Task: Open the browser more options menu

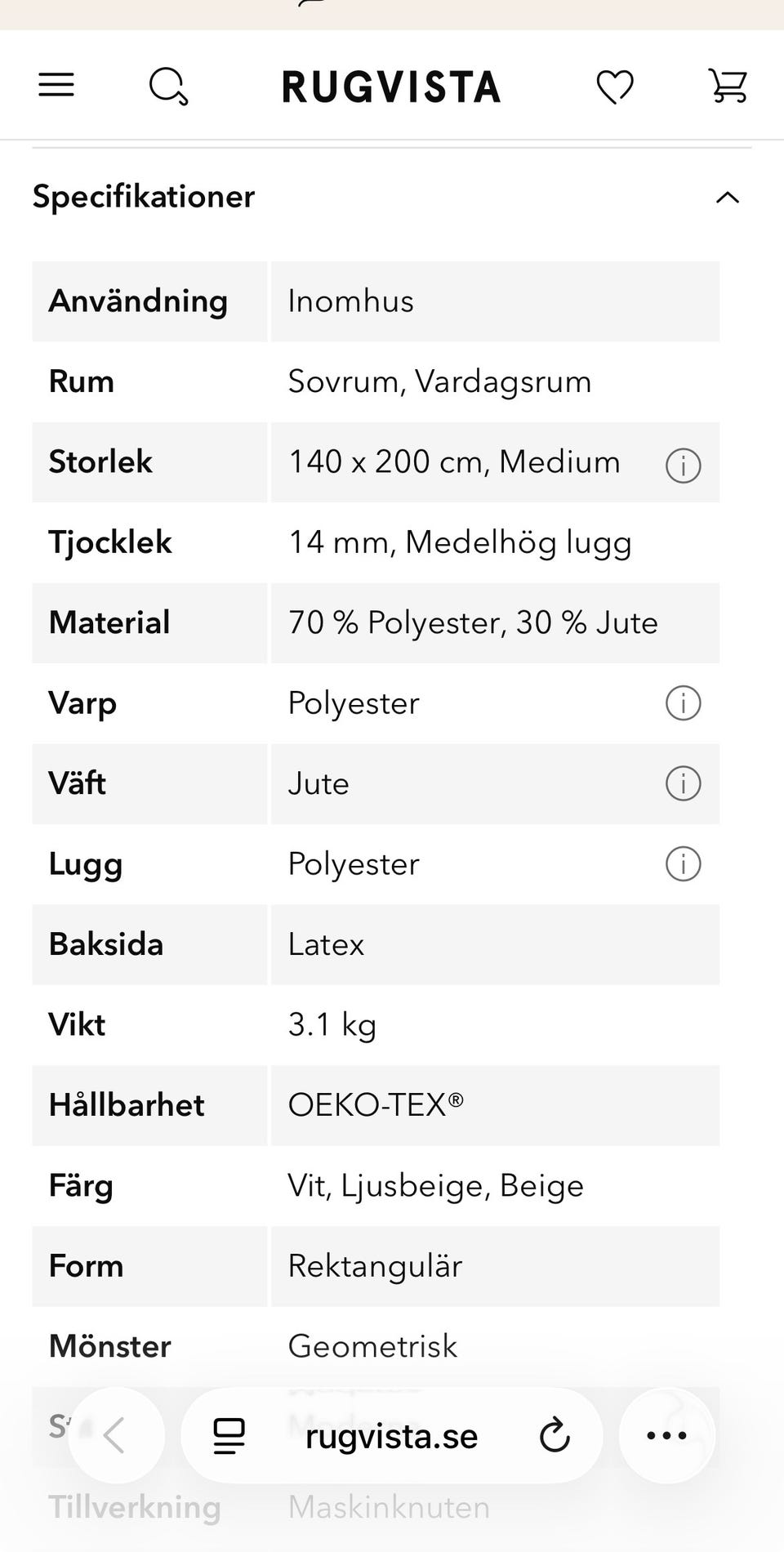Action: coord(667,1435)
